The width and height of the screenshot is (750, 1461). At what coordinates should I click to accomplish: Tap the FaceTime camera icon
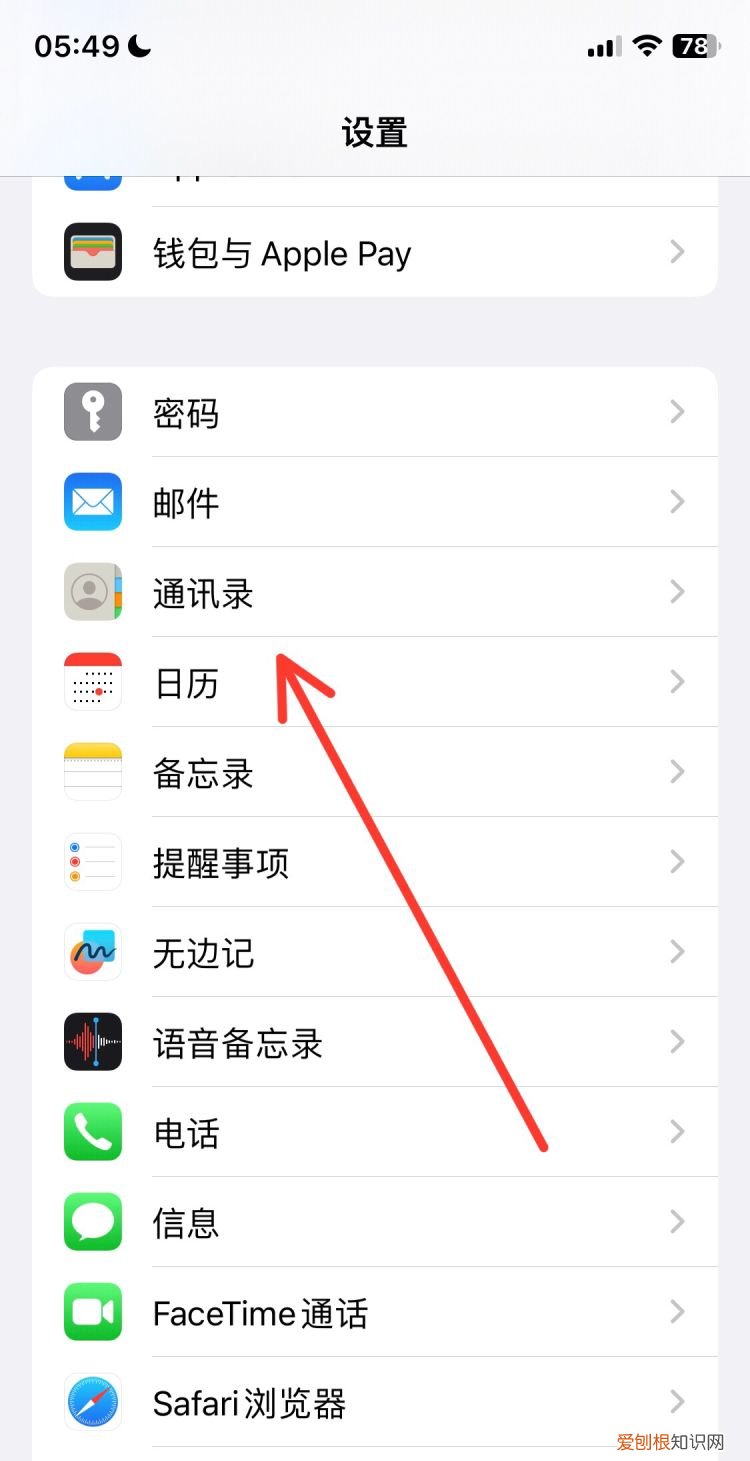pos(92,1312)
